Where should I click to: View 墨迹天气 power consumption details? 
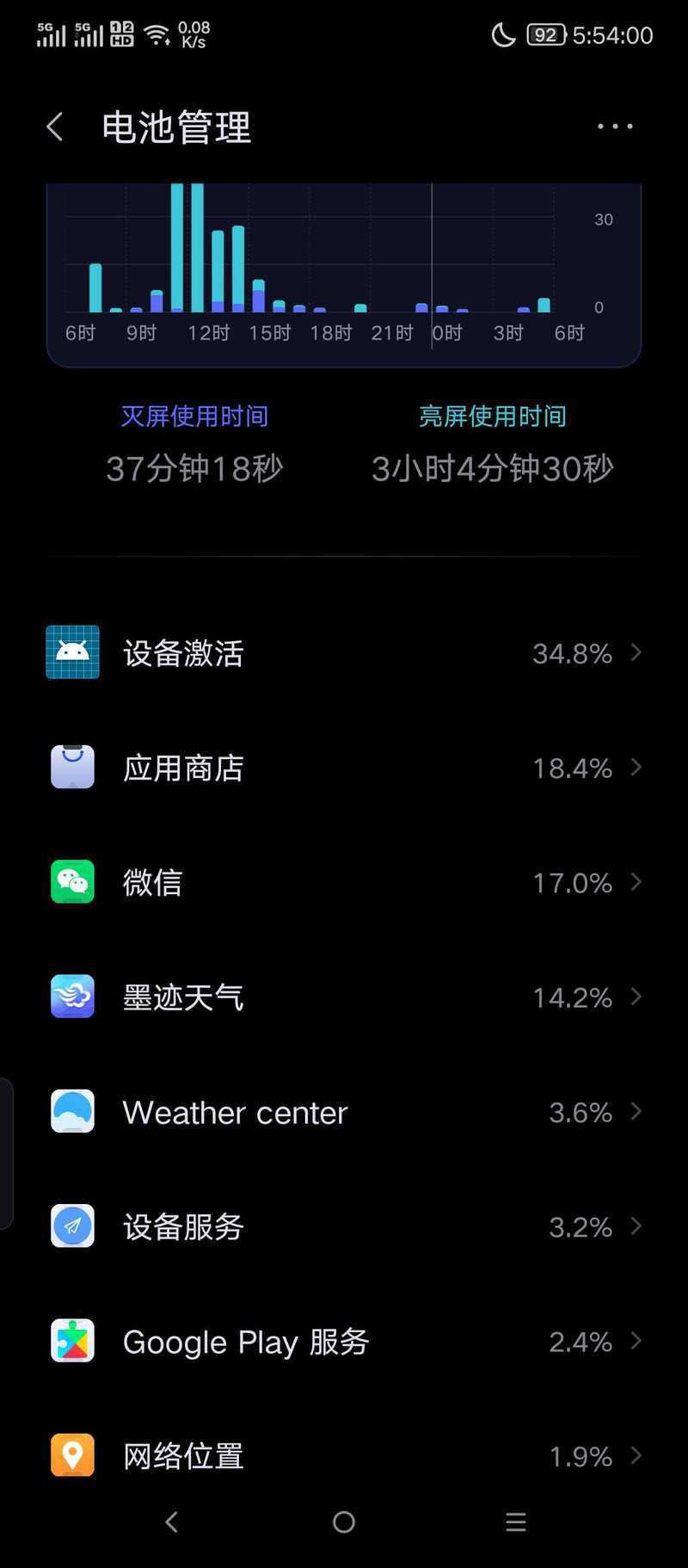[344, 997]
